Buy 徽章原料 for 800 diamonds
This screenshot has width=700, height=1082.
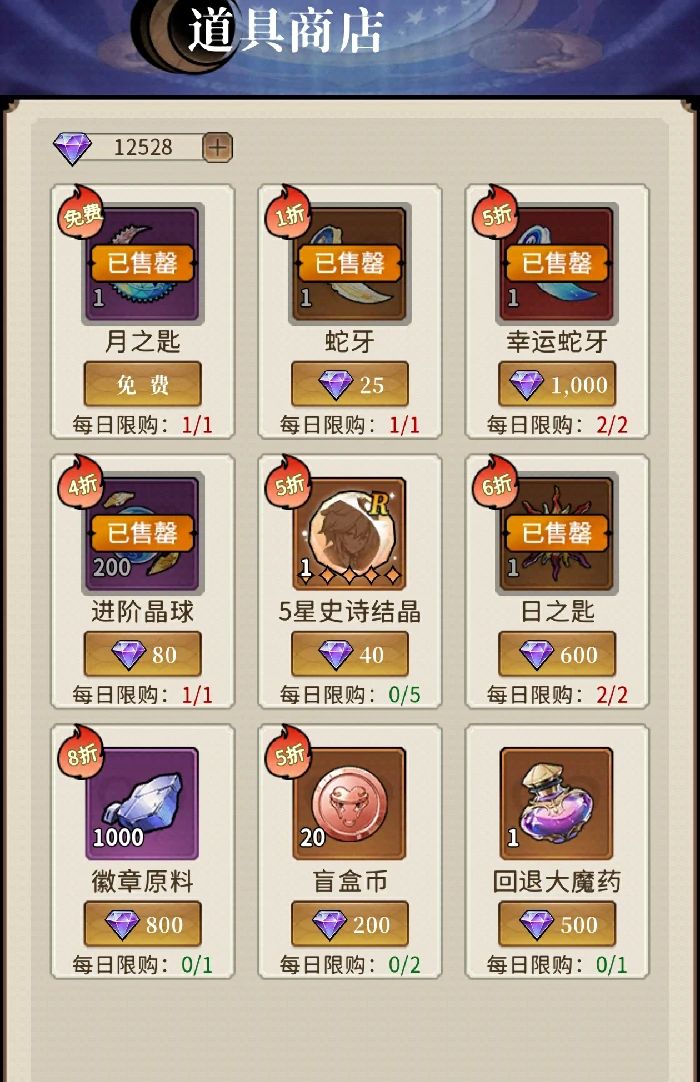[x=142, y=925]
